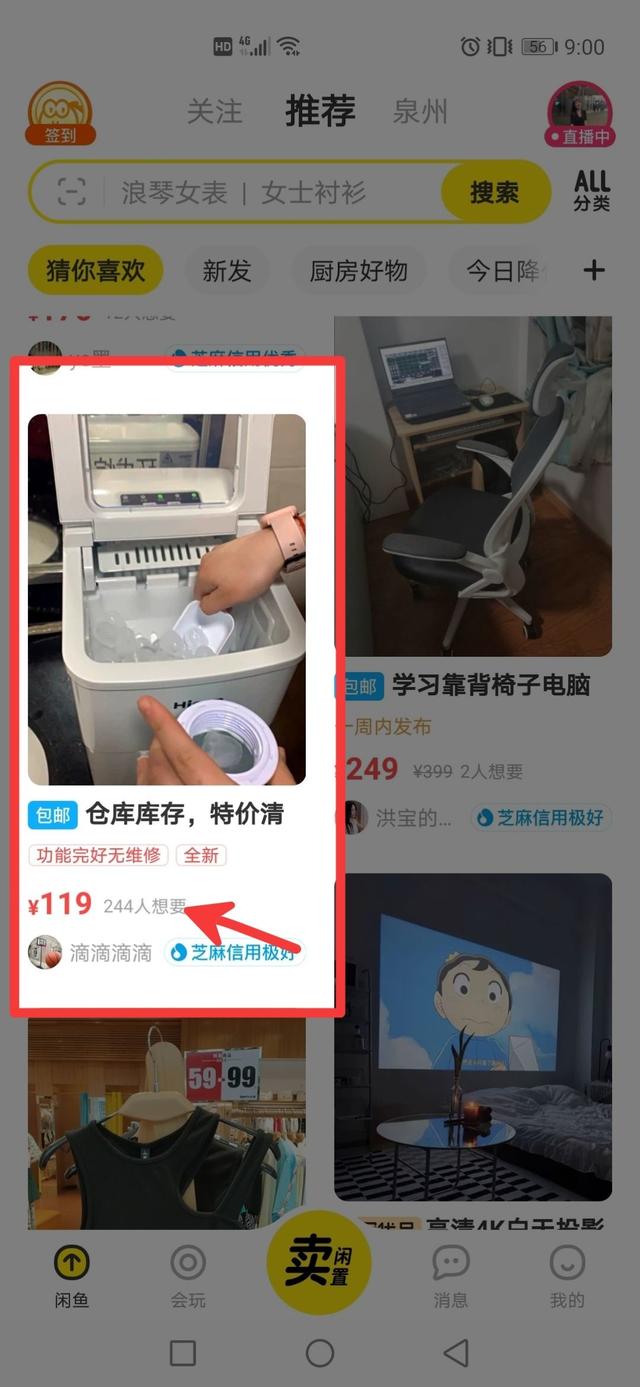Switch to the 会玩 tab
This screenshot has width=640, height=1387.
(x=187, y=1277)
